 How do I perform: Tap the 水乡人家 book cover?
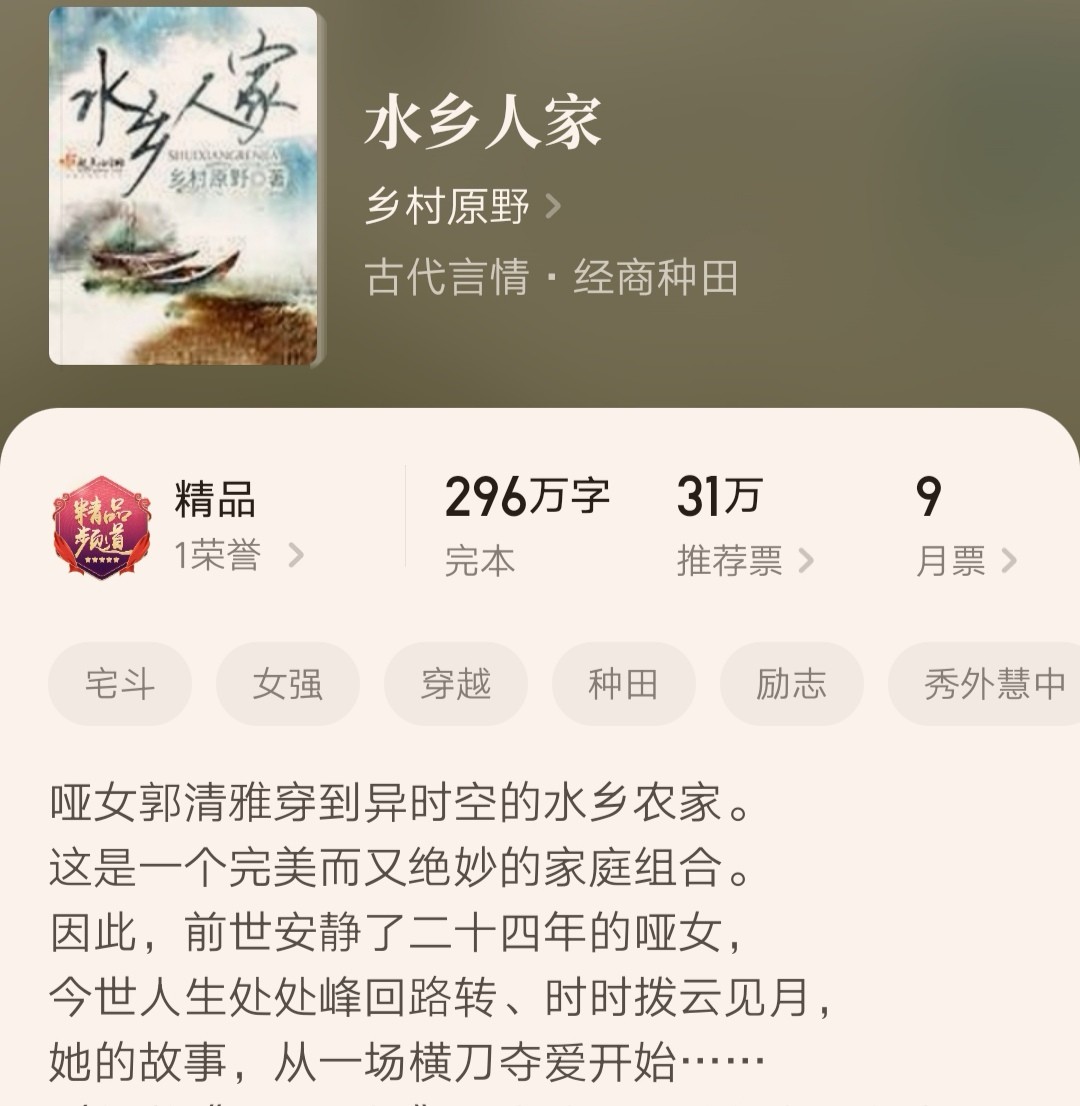point(183,186)
